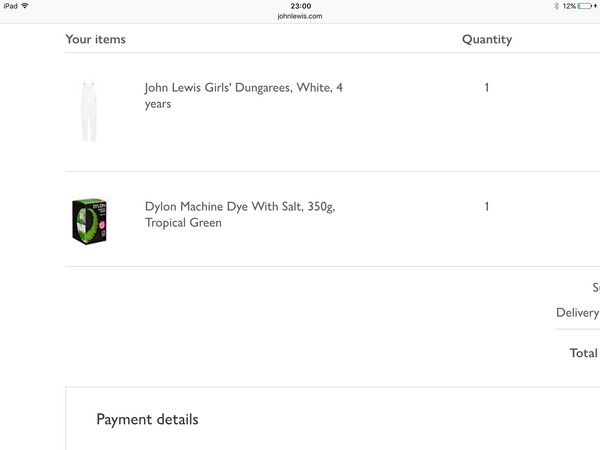
Task: Open the John Lewis Girls' Dungarees item
Action: click(243, 96)
